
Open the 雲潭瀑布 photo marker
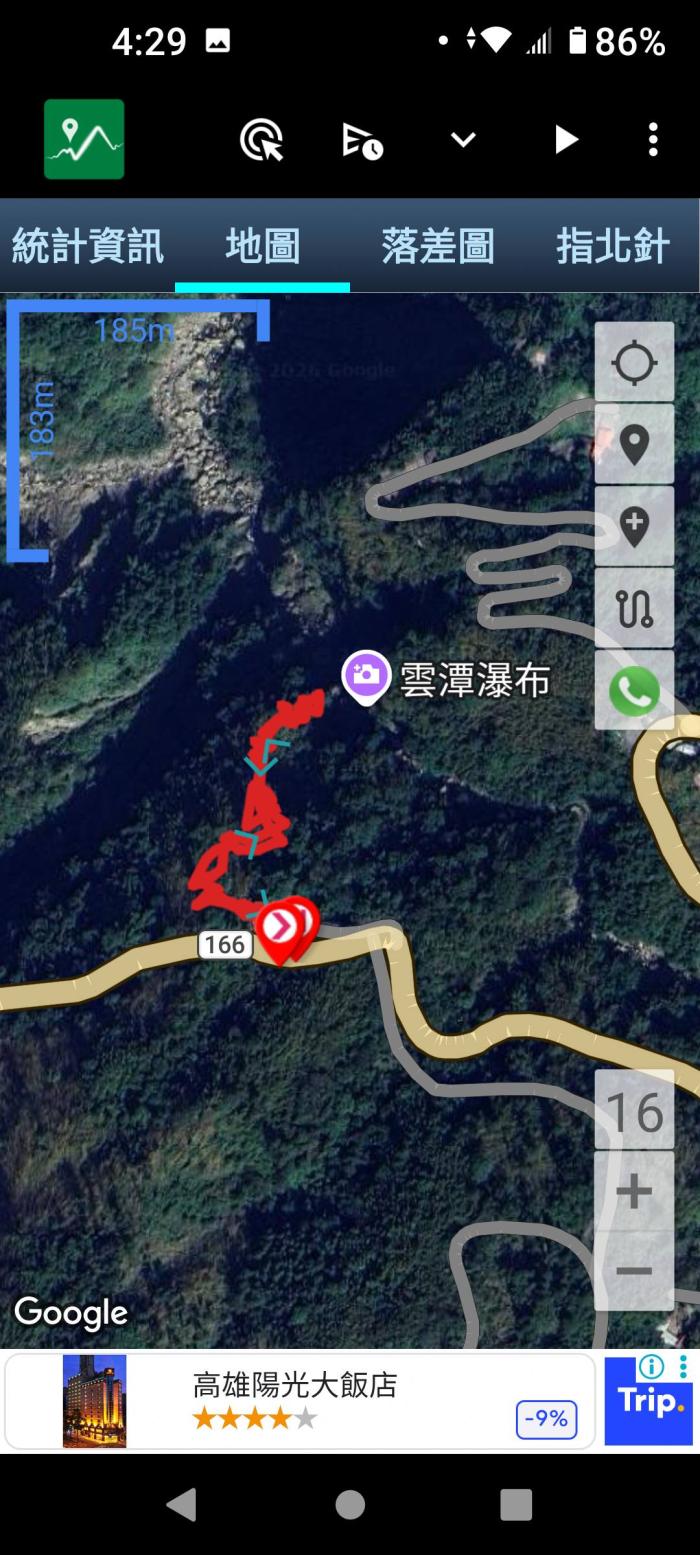[366, 676]
